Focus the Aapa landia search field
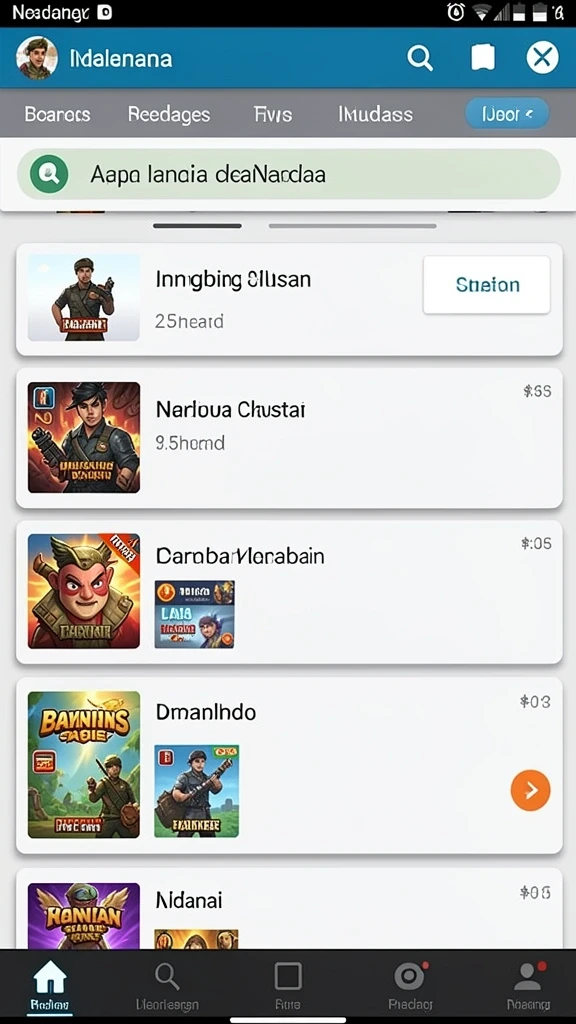 [289, 174]
